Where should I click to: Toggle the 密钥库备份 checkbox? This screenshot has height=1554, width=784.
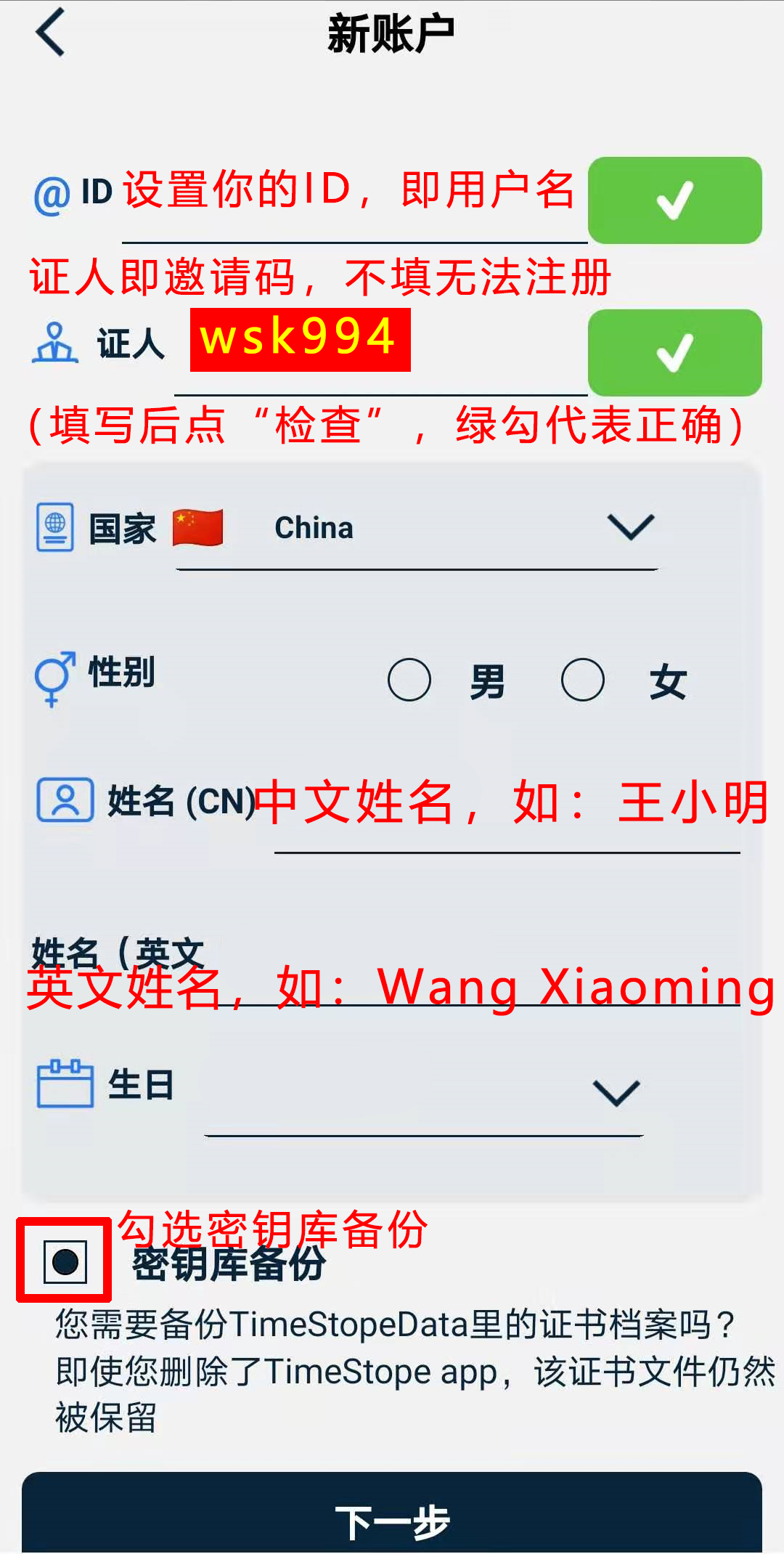[65, 1262]
